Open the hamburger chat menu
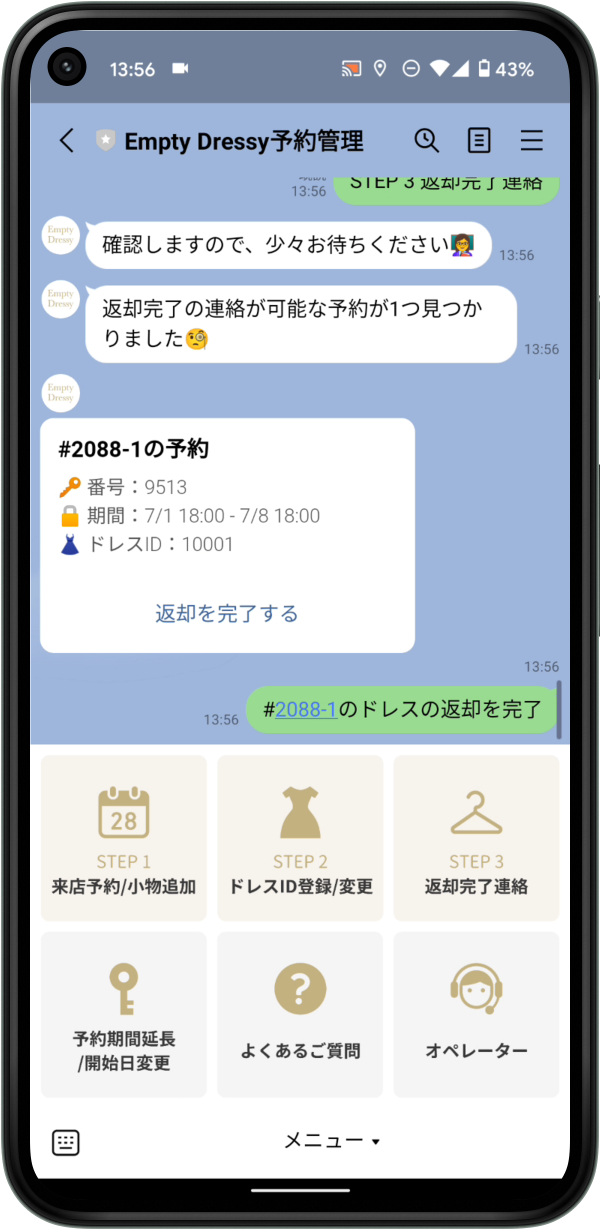This screenshot has width=600, height=1230. [531, 141]
